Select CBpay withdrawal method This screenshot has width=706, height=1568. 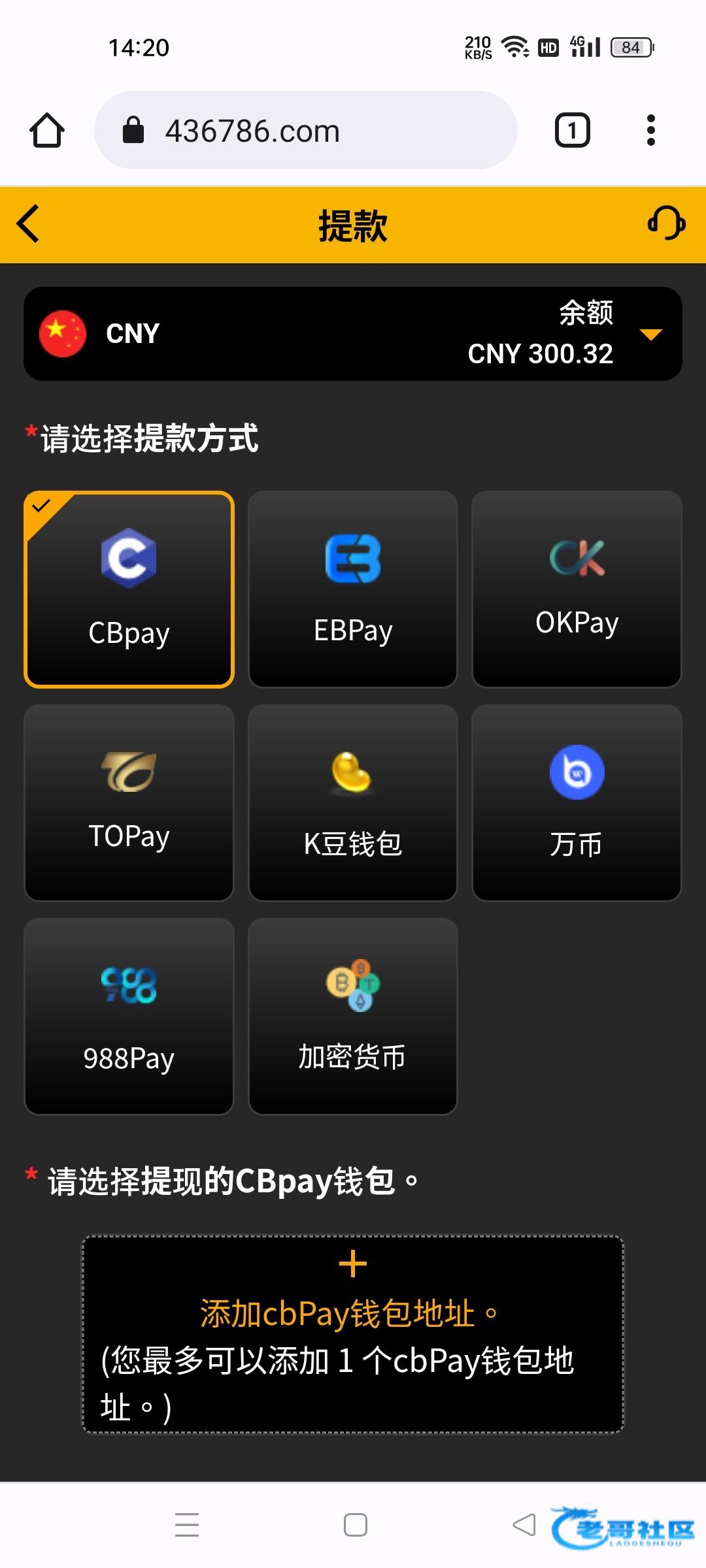[x=129, y=589]
